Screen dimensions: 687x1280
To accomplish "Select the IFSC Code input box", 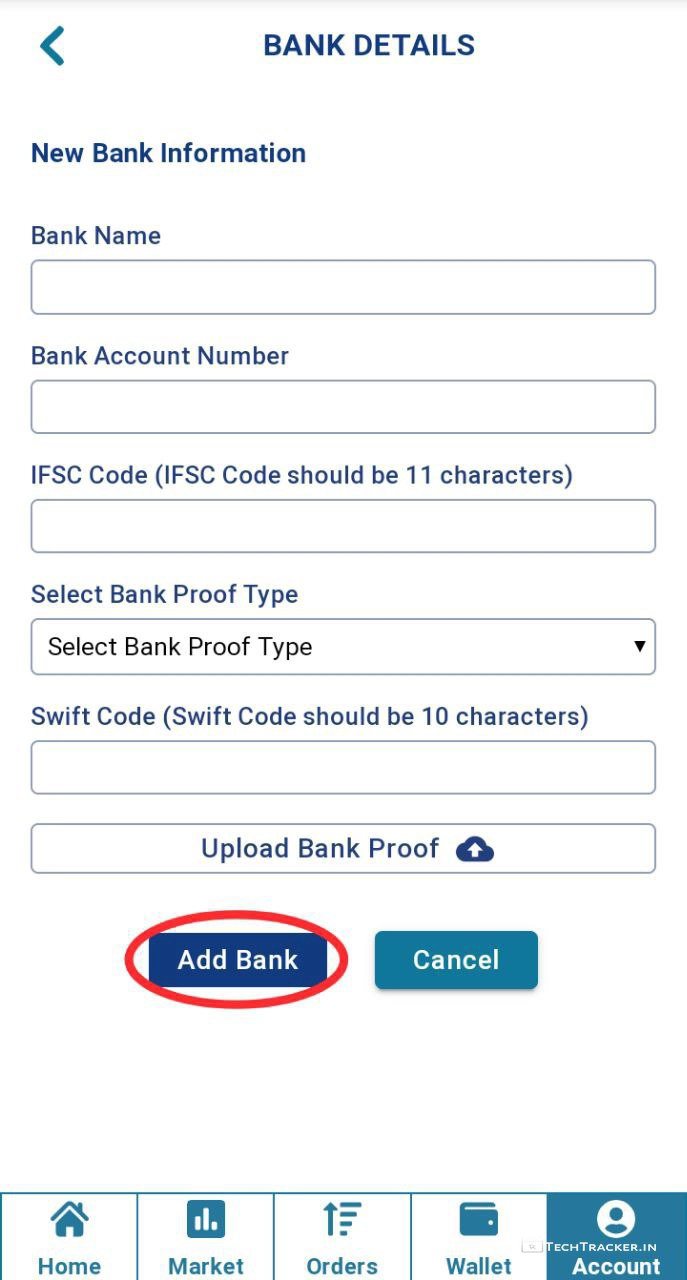I will (x=343, y=526).
